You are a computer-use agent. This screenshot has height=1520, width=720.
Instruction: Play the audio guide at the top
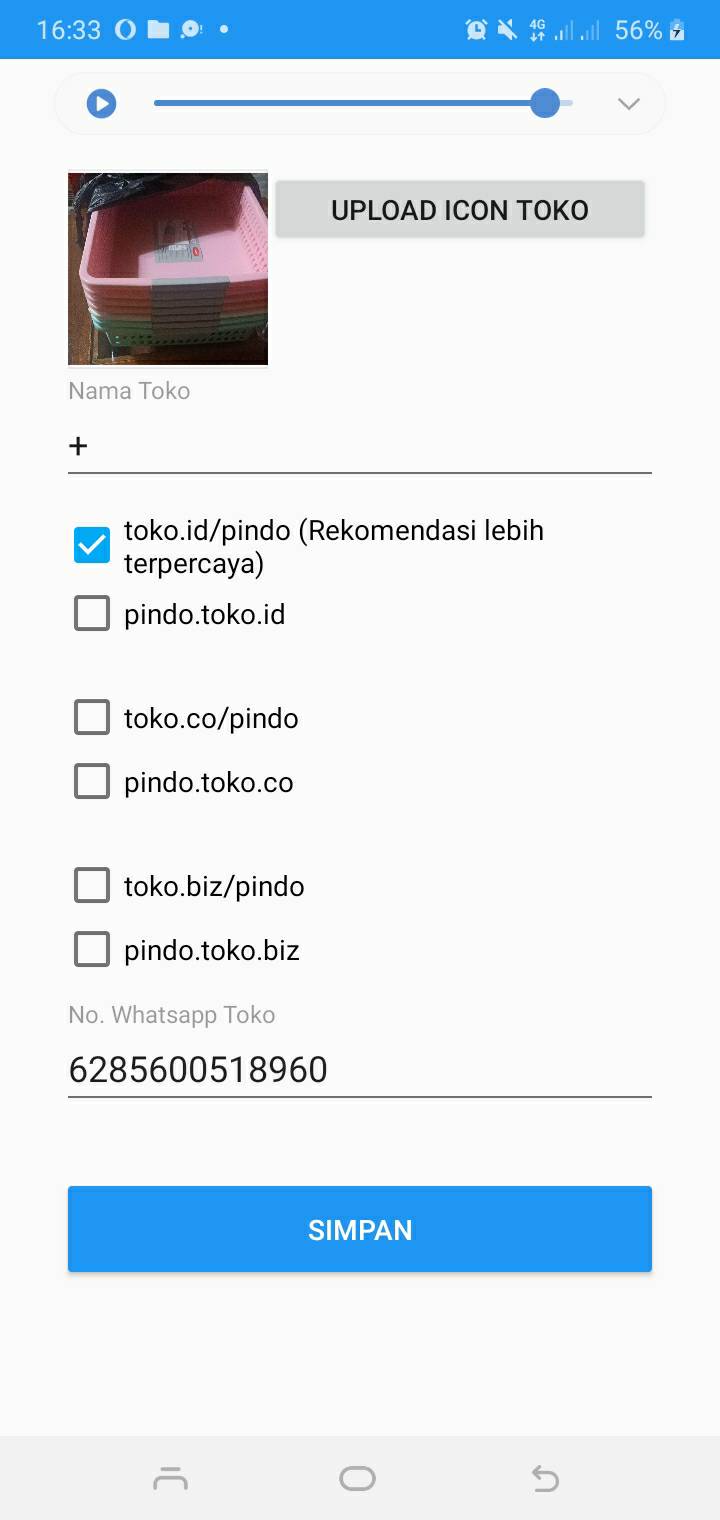(x=101, y=103)
